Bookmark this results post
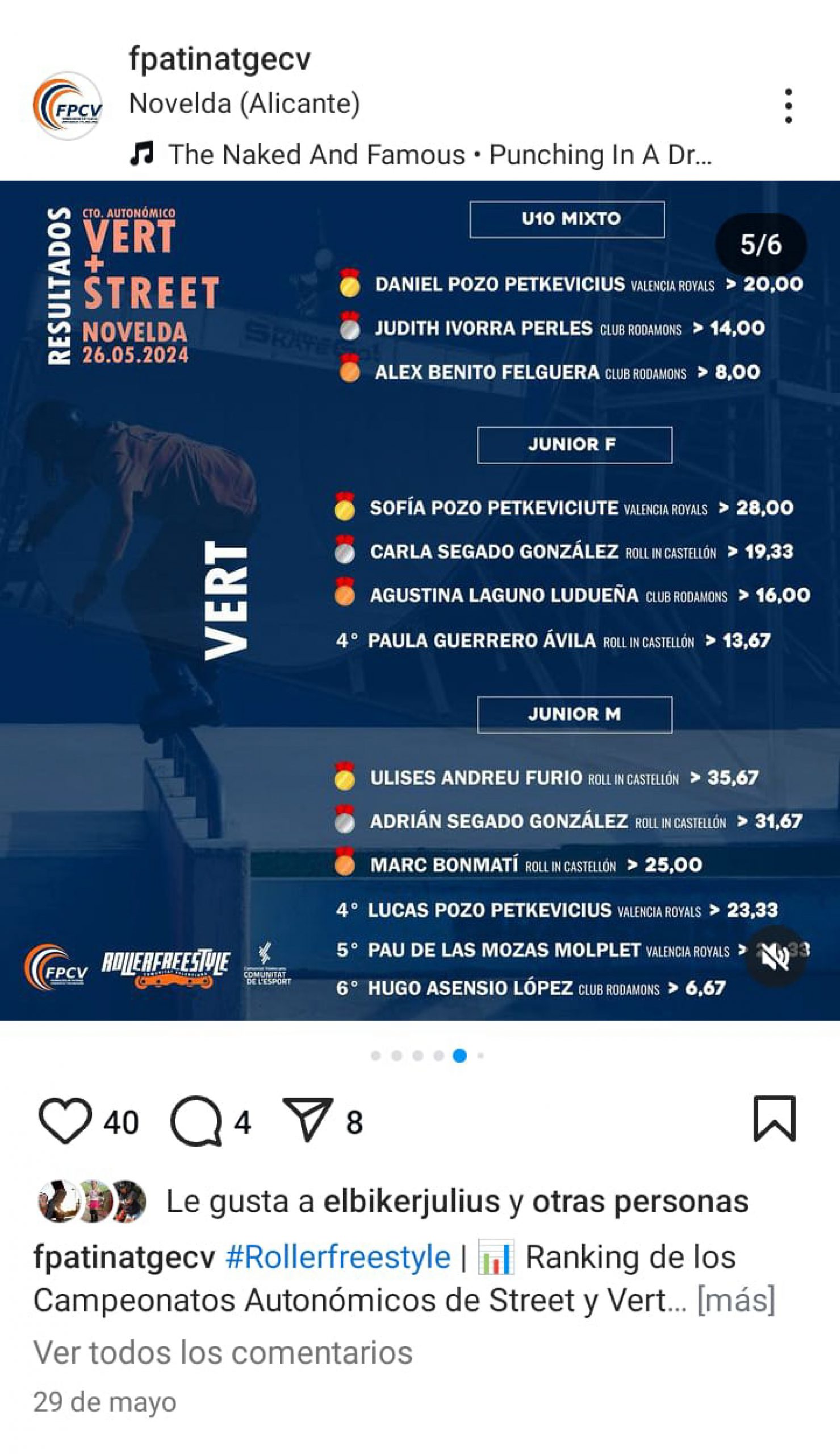Screen dimensions: 840x1454 point(774,1119)
